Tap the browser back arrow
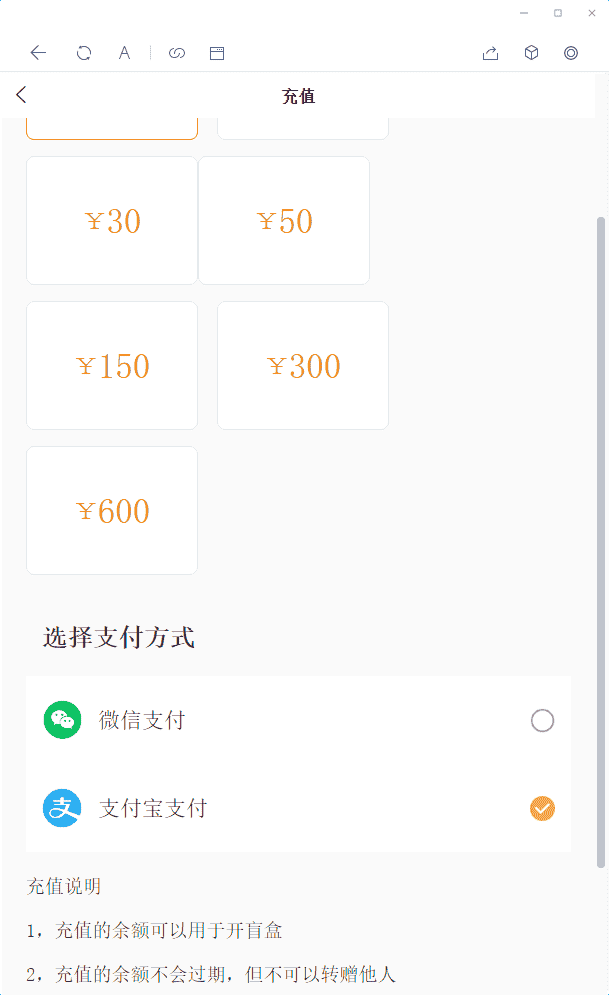This screenshot has height=995, width=609. pos(38,53)
